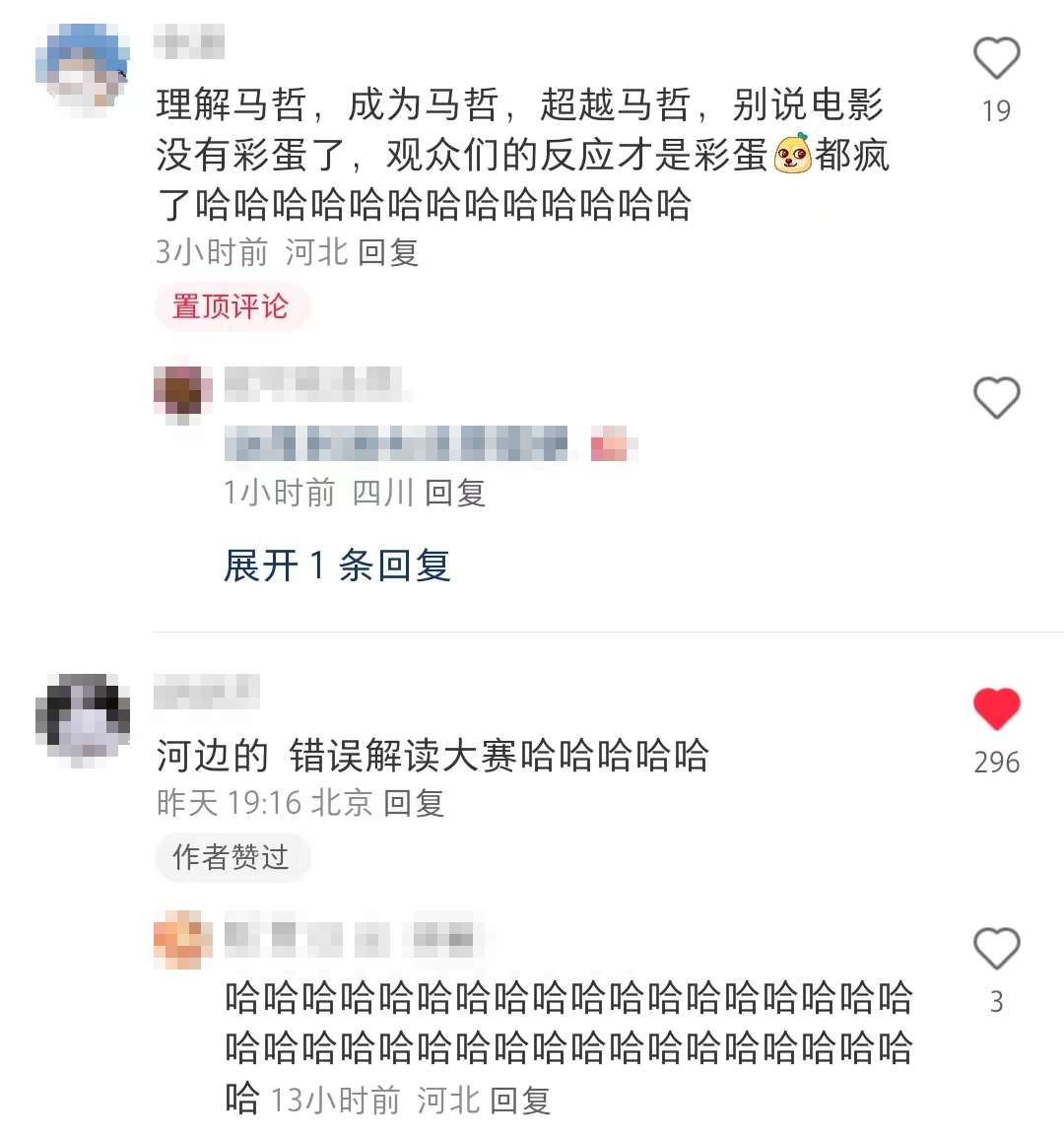
Task: Open the avatar of the 北京 commenter
Action: (x=83, y=719)
